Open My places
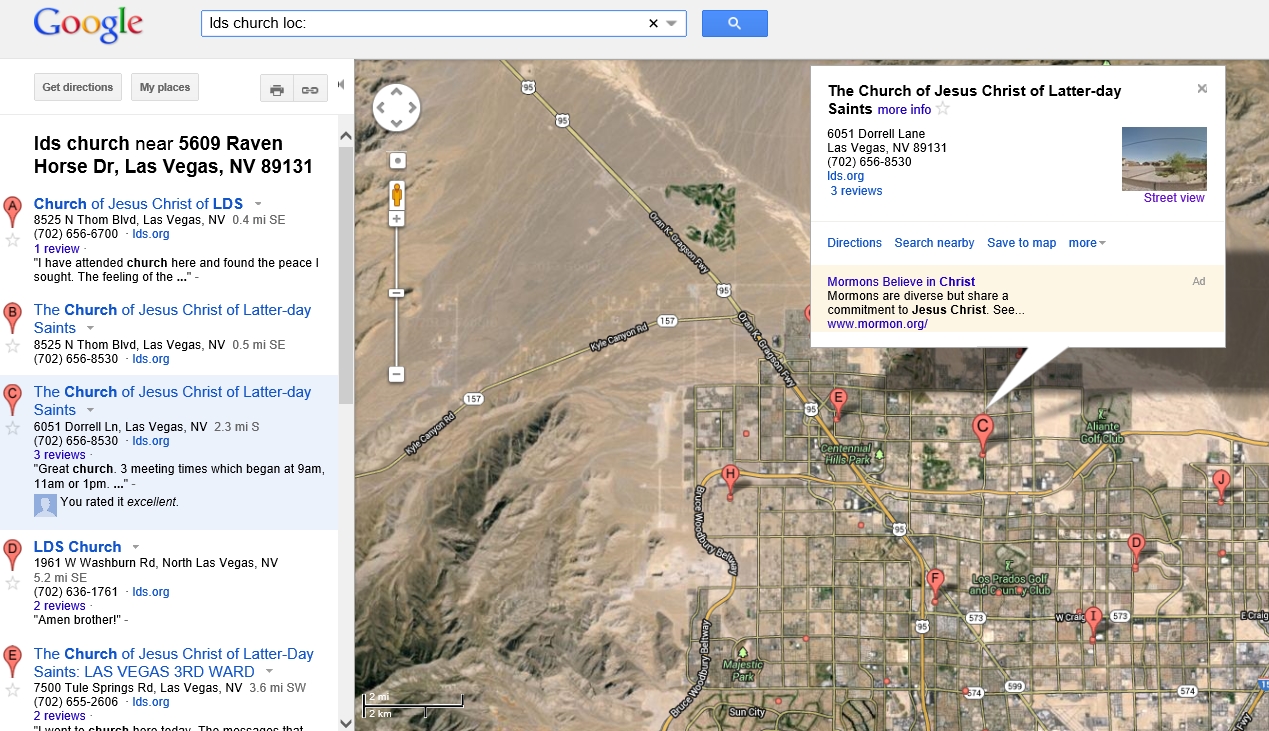The image size is (1269, 731). point(165,87)
